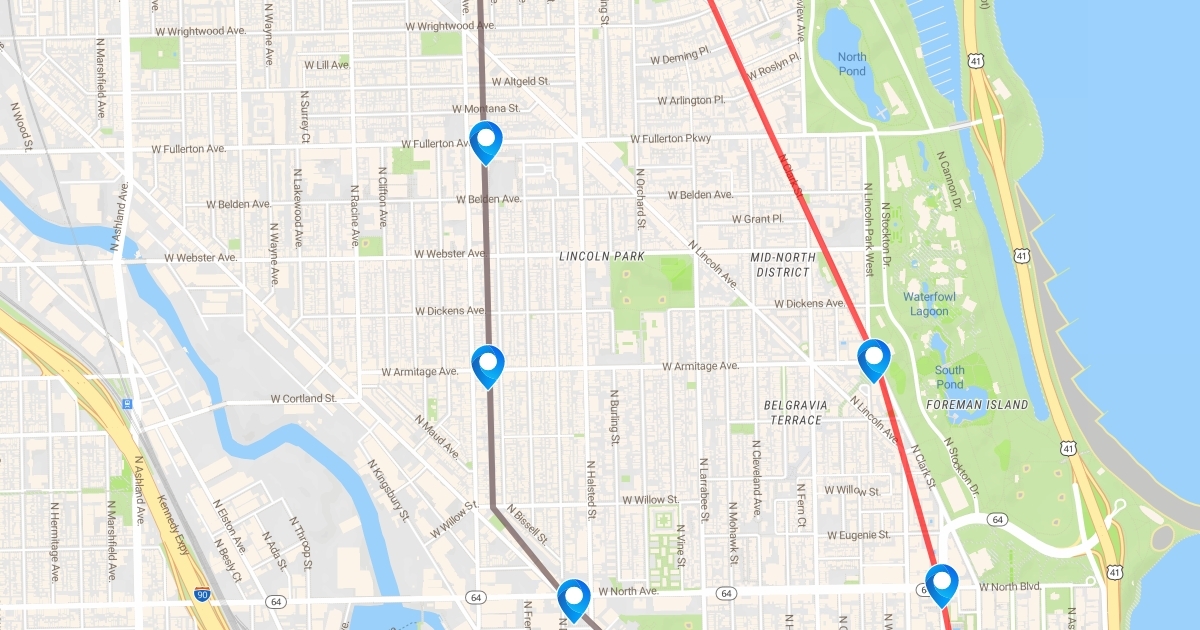Open the pin on W Armitage Ave near Bissell

tap(487, 363)
